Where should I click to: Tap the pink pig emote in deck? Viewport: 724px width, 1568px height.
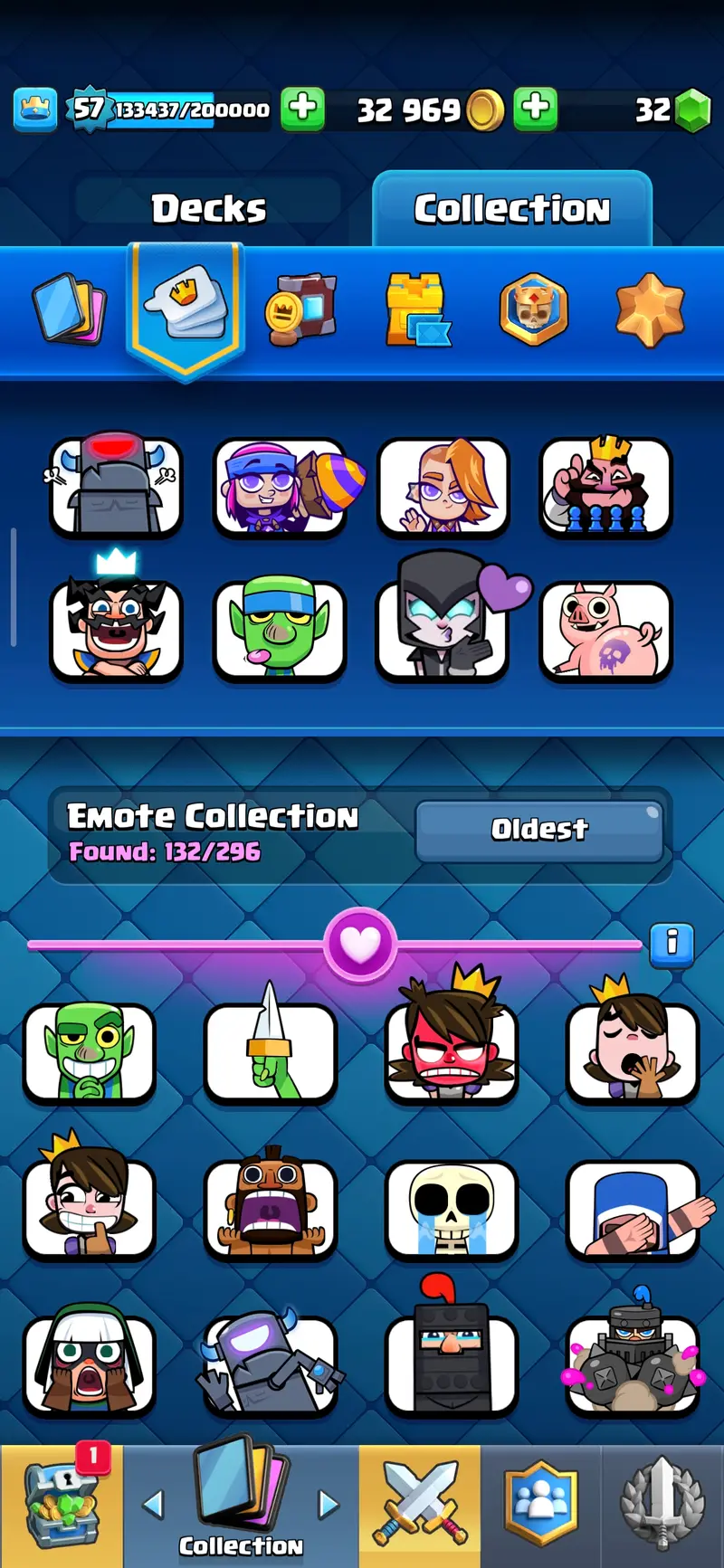605,629
